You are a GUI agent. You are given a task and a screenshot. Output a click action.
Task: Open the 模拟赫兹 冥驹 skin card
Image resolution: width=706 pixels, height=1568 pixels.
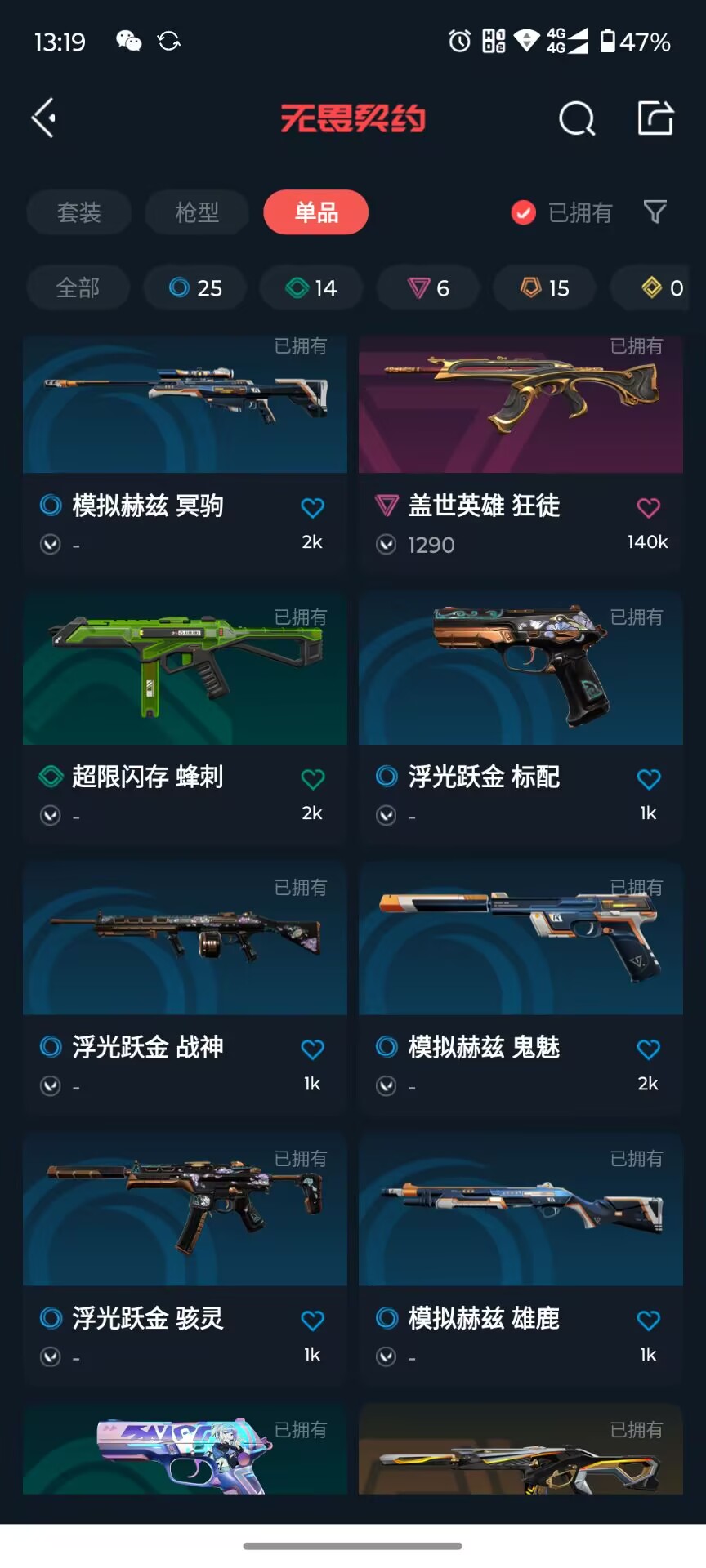pyautogui.click(x=185, y=454)
